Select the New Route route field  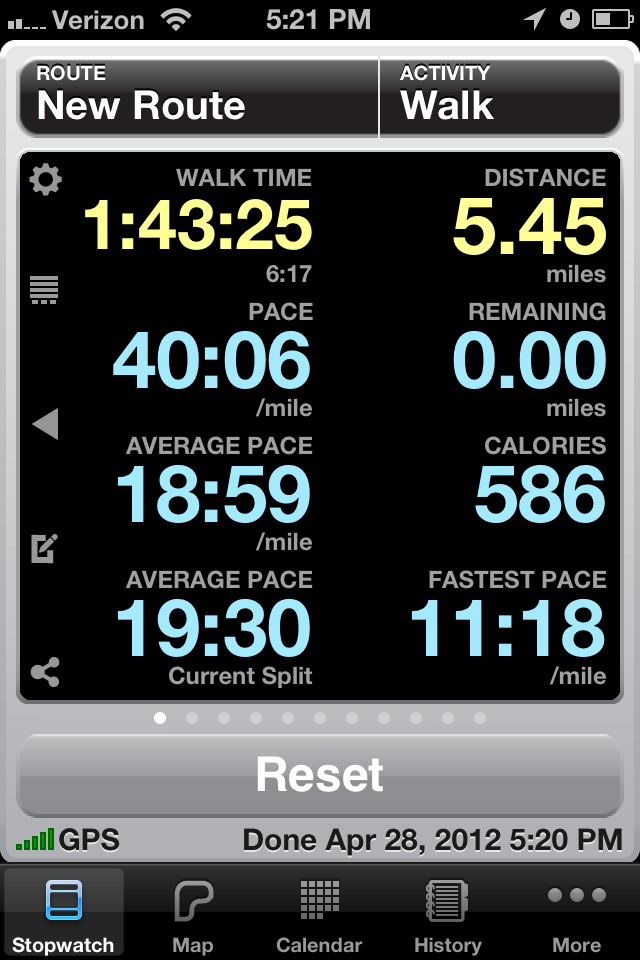click(x=198, y=96)
